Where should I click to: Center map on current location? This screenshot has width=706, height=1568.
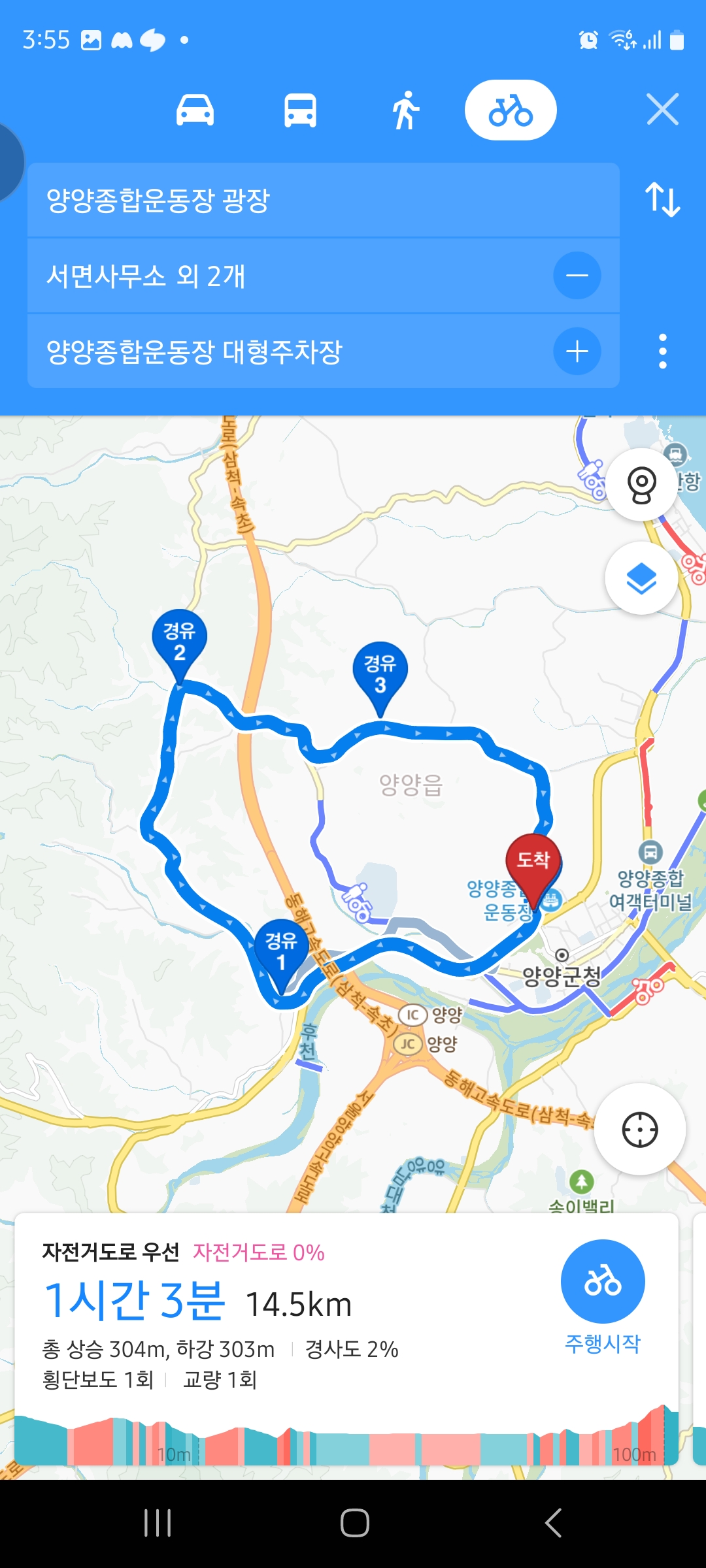639,1130
